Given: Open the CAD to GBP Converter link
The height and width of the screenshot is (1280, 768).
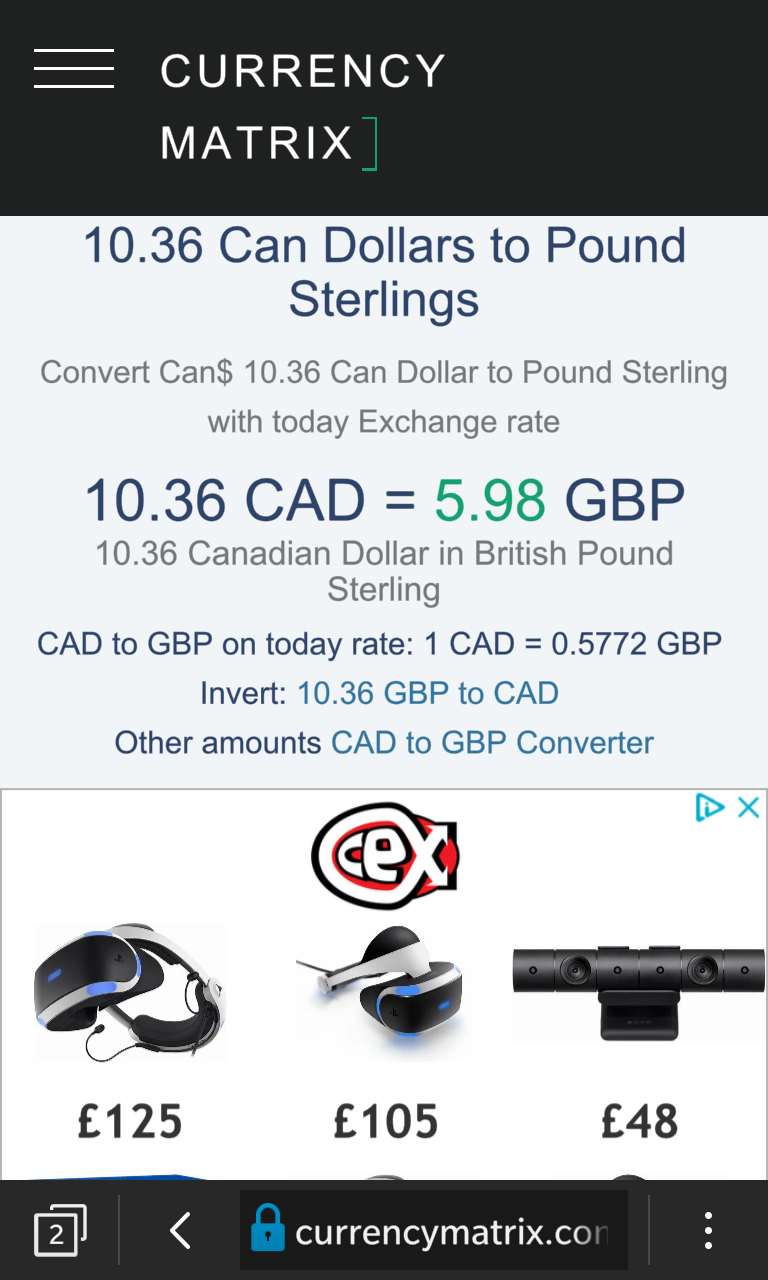Looking at the screenshot, I should coord(492,743).
